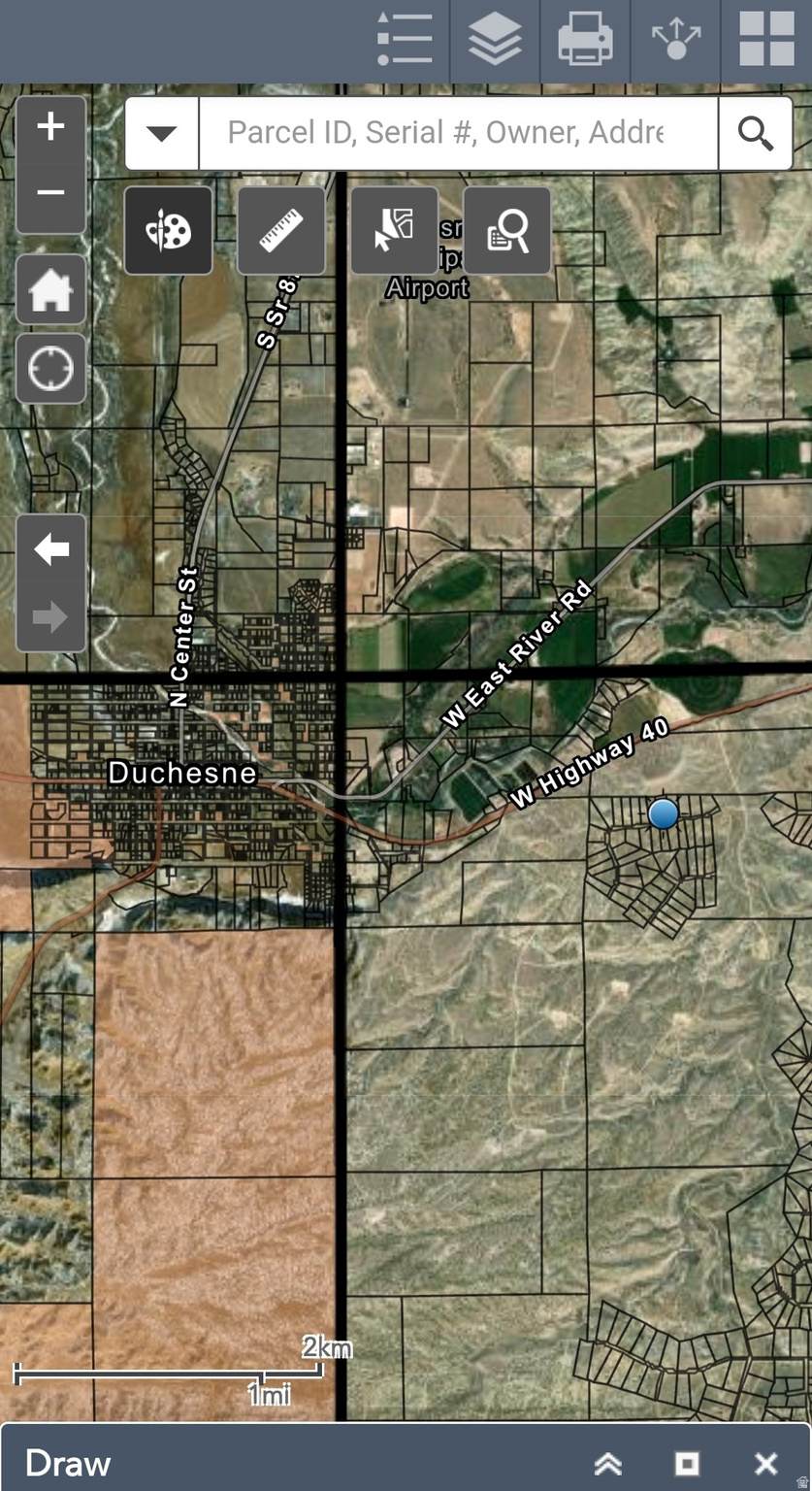
Task: Zoom in on the map
Action: [x=50, y=126]
